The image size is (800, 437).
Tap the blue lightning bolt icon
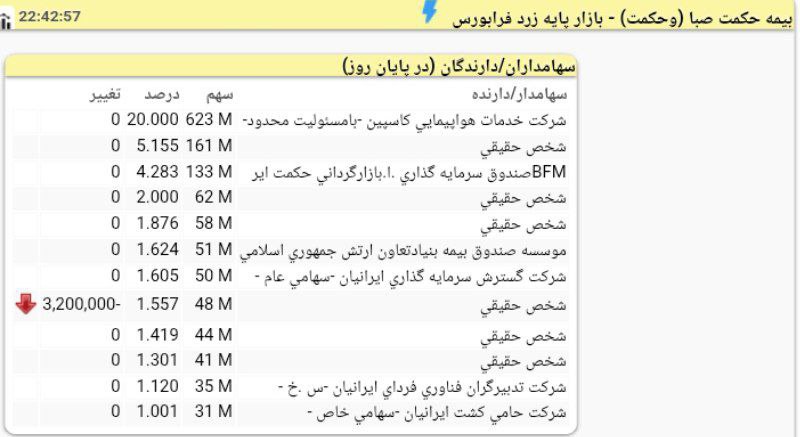coord(430,12)
